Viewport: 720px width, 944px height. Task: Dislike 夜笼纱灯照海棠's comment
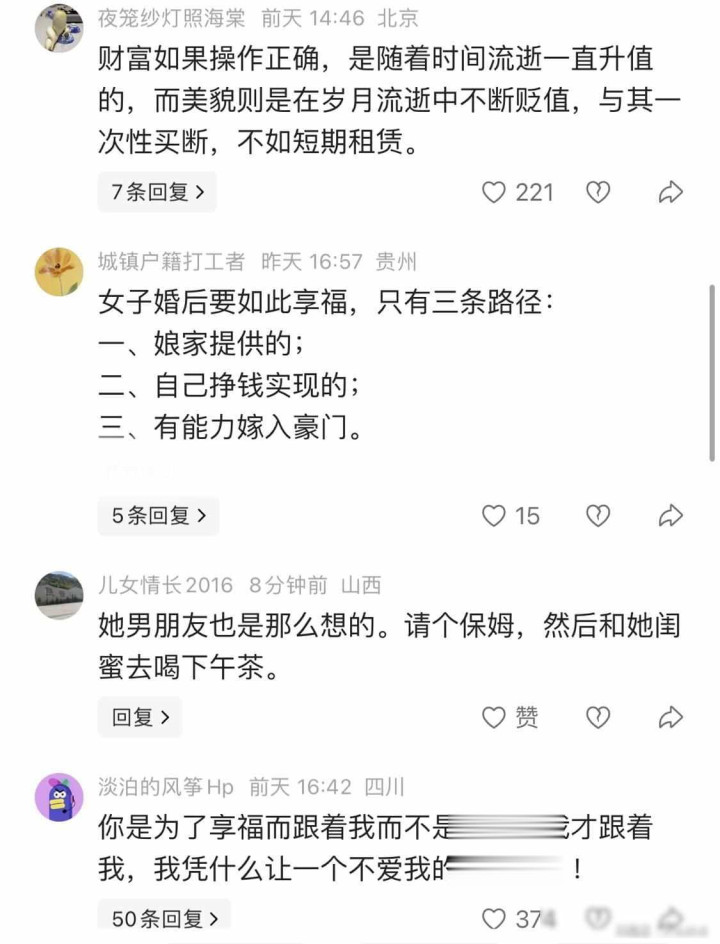click(598, 193)
